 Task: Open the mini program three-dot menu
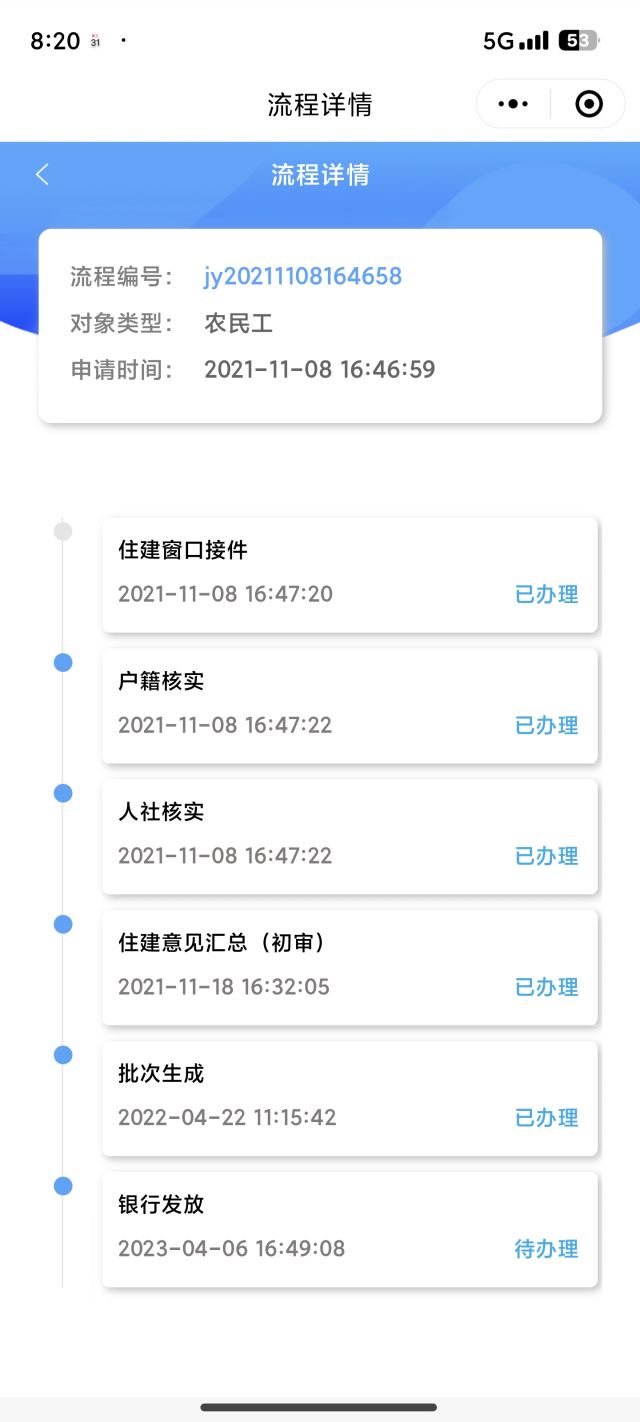513,104
